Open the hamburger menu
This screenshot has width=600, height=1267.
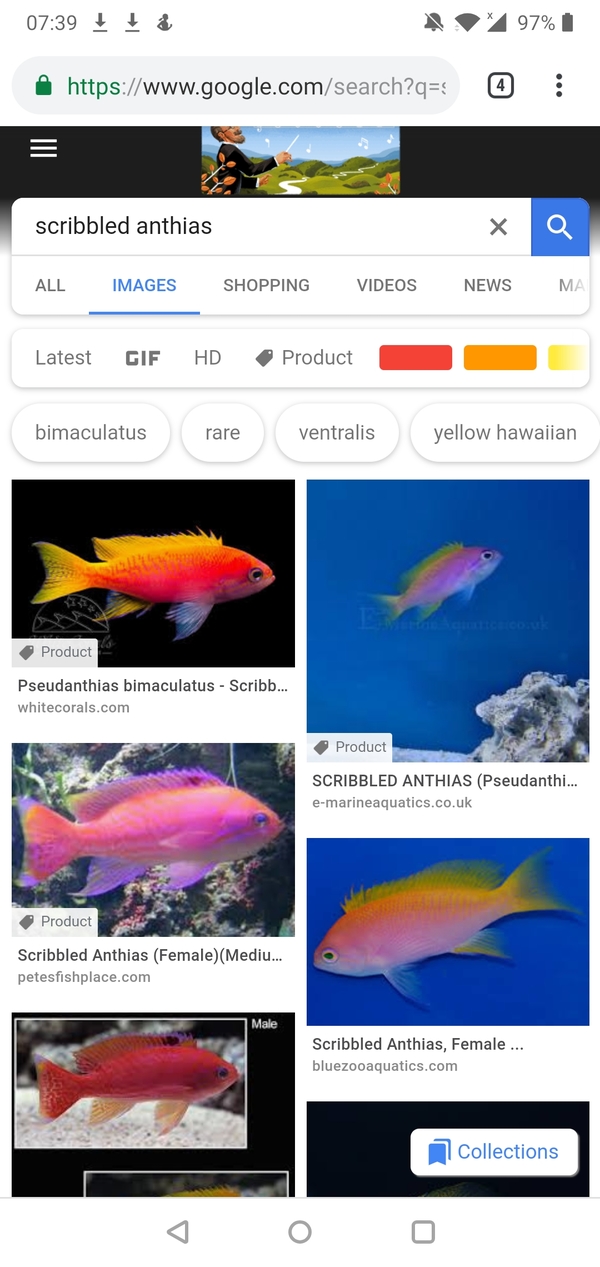point(44,148)
